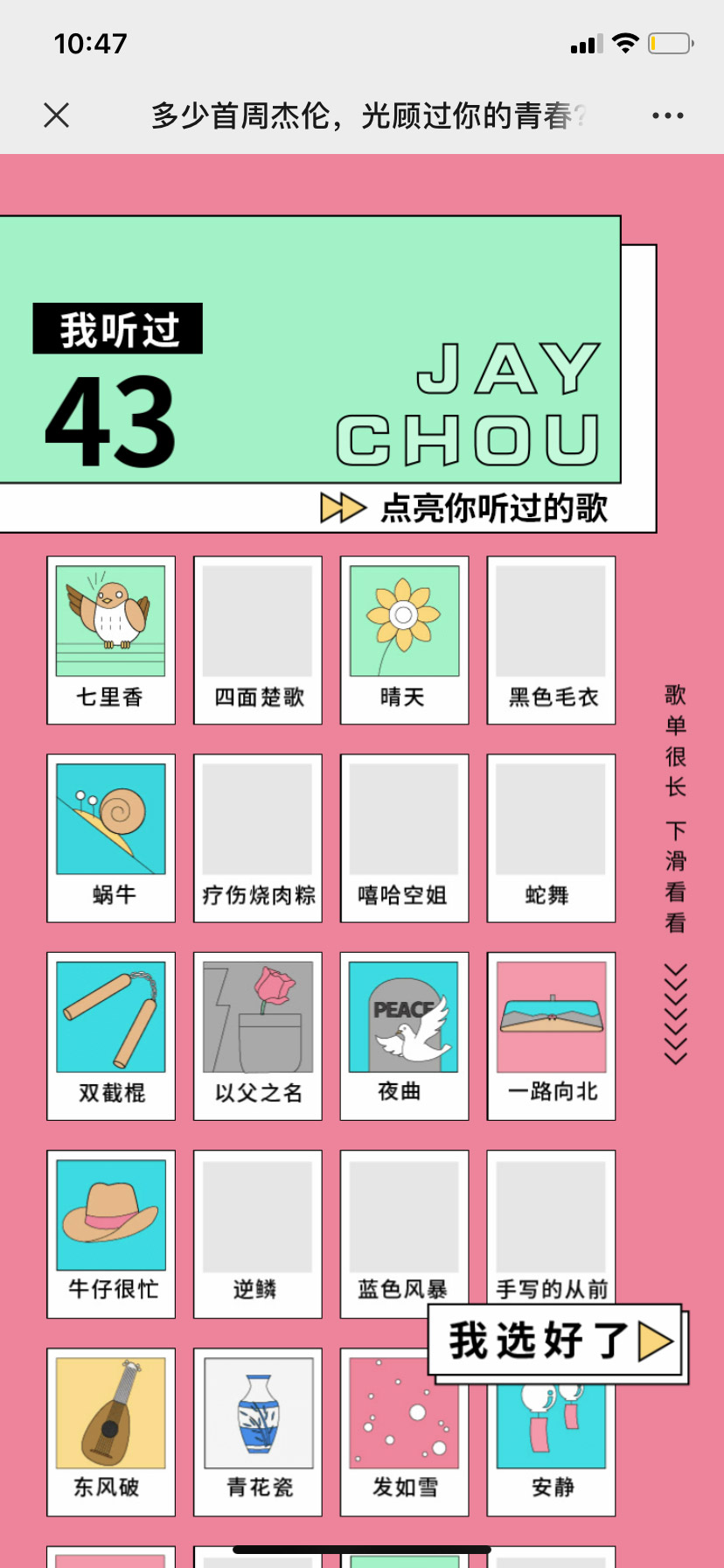Light up the song 疗伤烧肉粽

(258, 837)
